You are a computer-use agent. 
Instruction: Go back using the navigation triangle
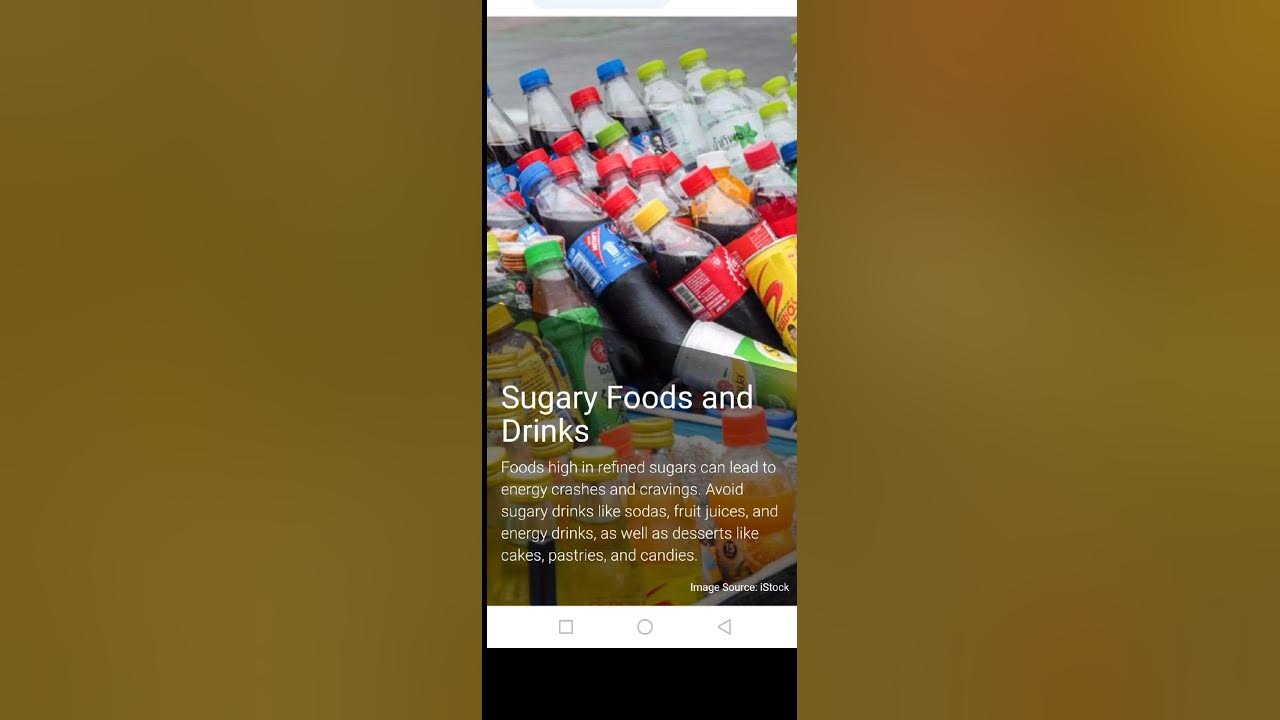724,627
